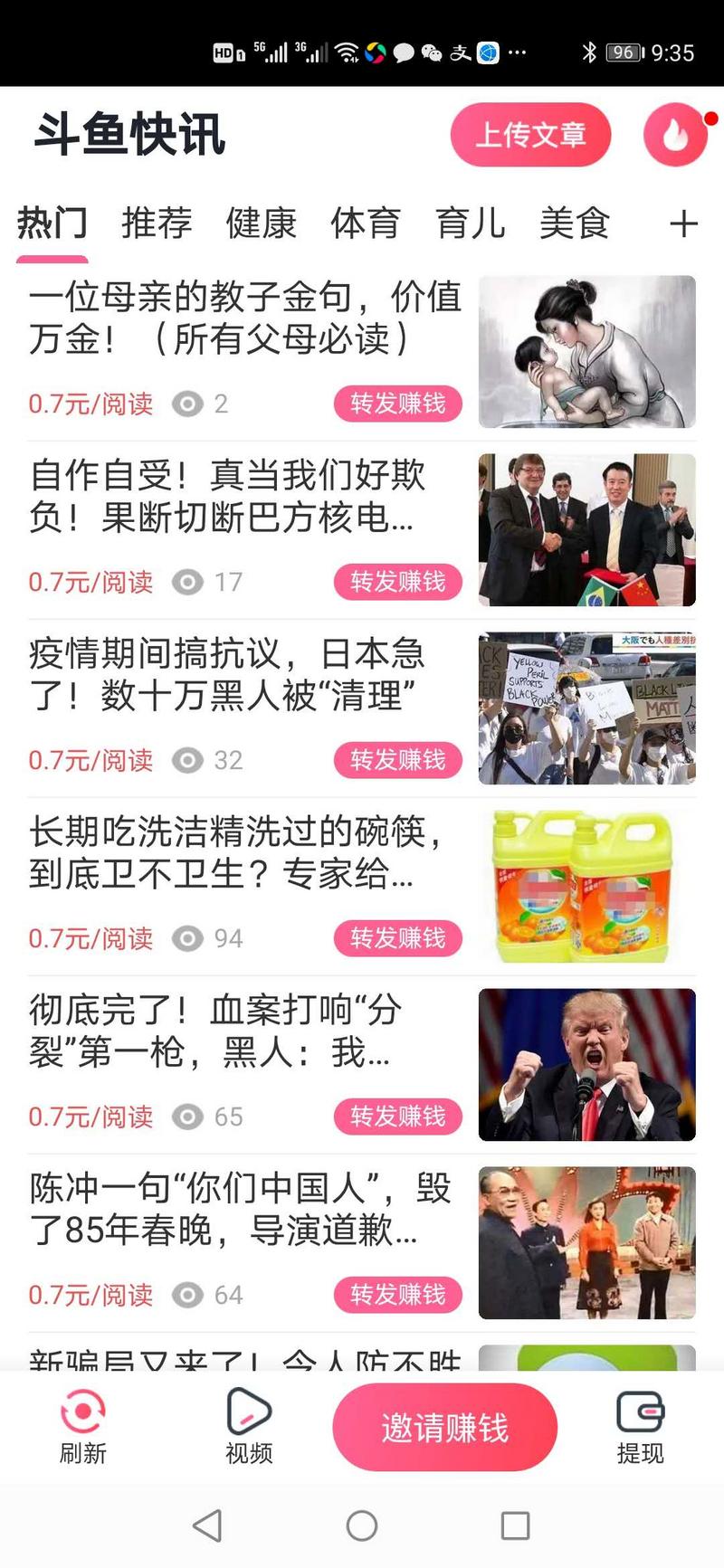
Task: Tap the 上传文章 upload article button
Action: 530,135
